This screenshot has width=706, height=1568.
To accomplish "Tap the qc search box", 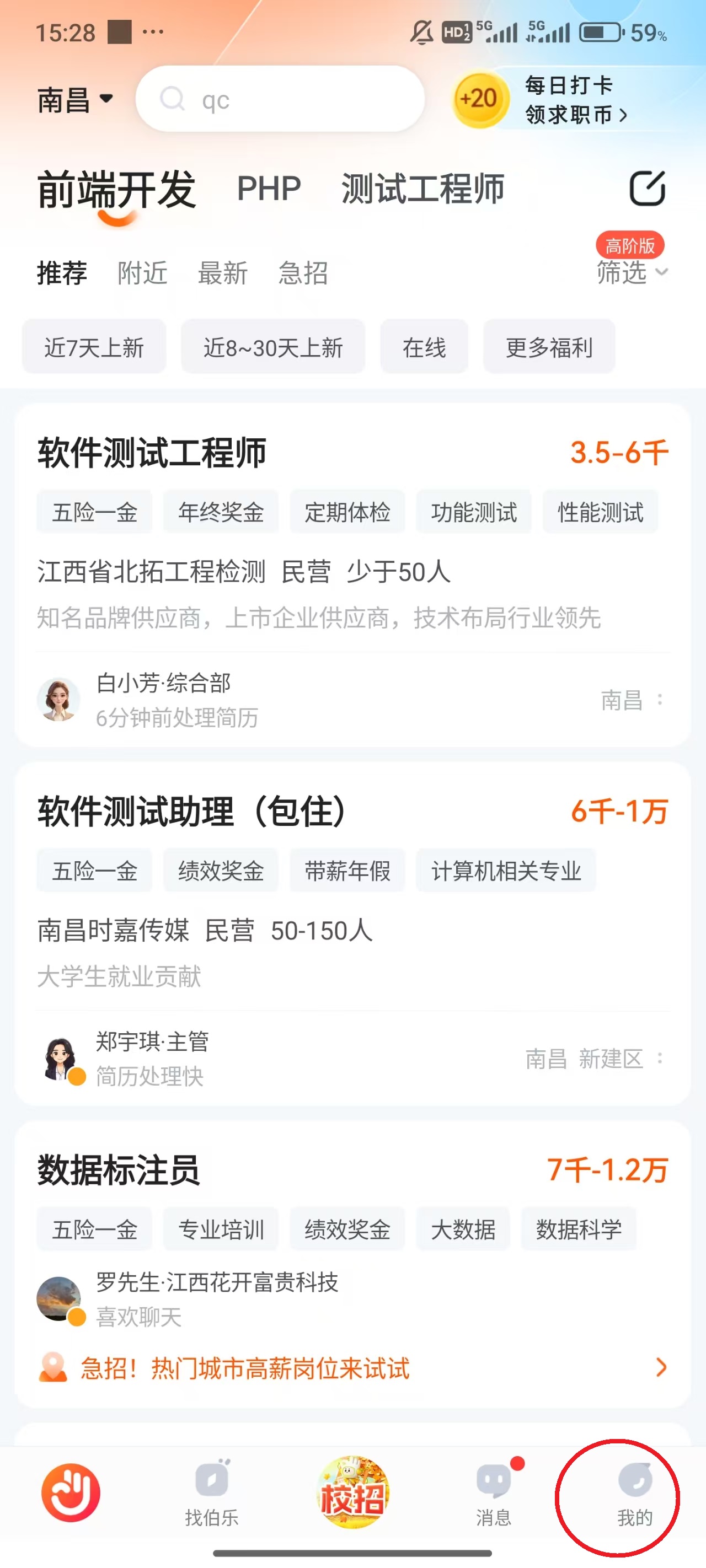I will 280,99.
